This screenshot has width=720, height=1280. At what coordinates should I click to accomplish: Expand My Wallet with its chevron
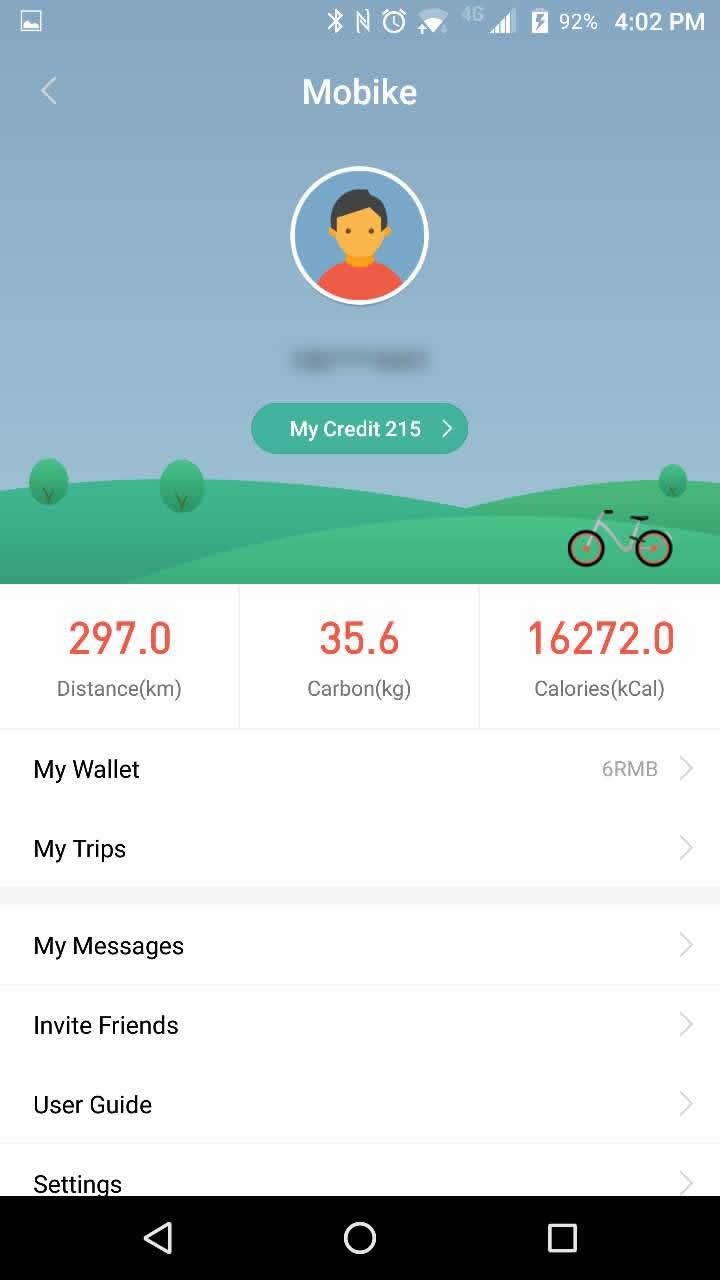(x=687, y=768)
